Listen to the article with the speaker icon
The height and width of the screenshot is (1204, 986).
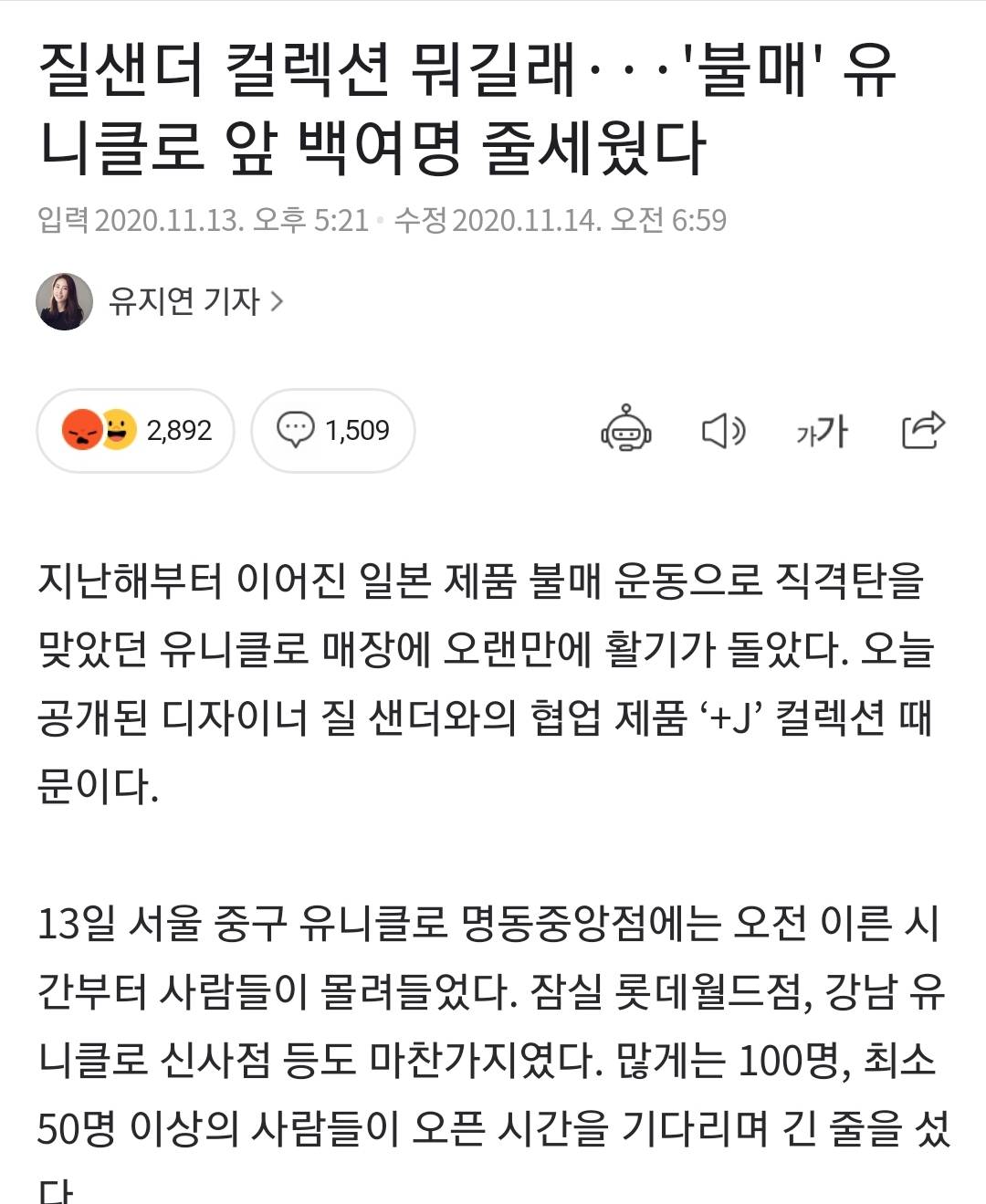[x=723, y=430]
